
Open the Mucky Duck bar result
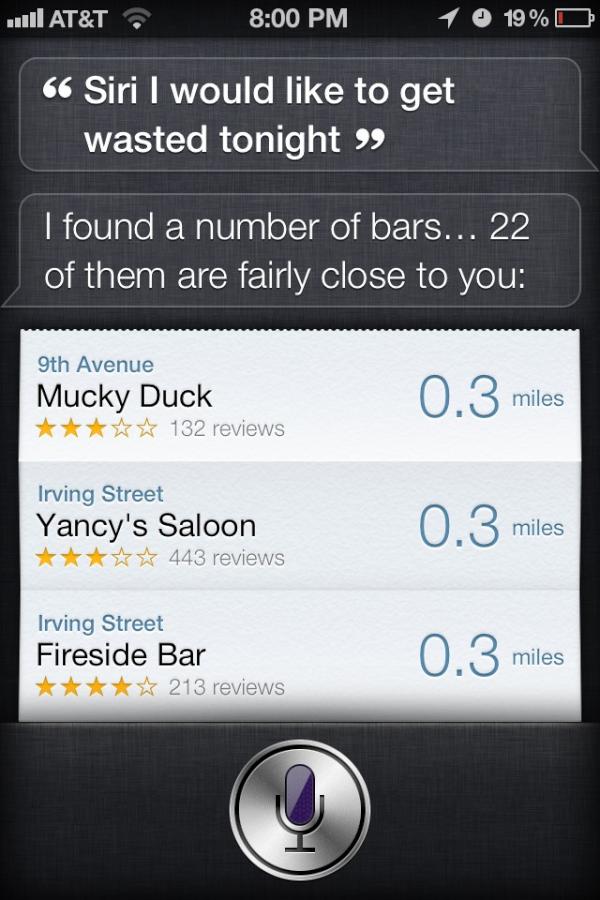[300, 397]
